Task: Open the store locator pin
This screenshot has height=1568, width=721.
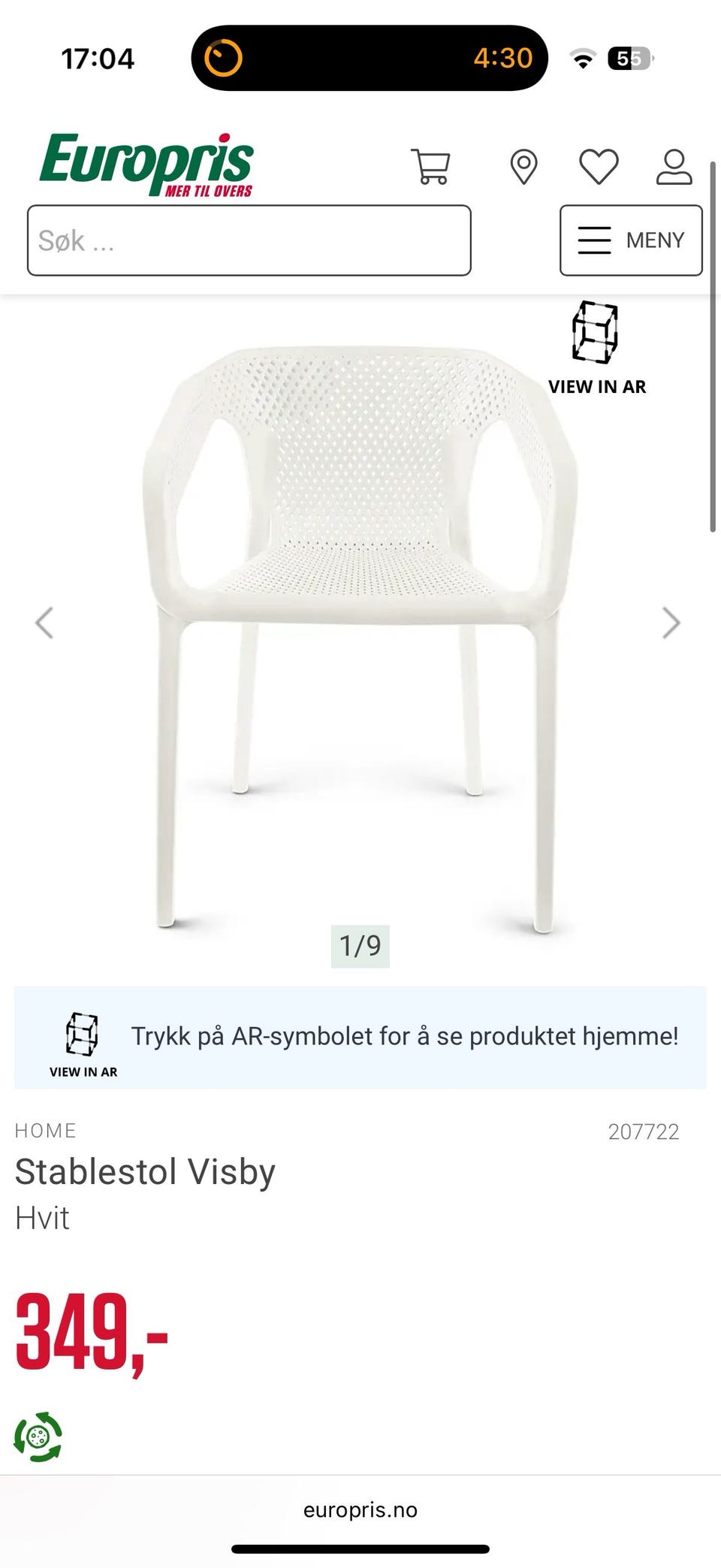Action: [523, 167]
